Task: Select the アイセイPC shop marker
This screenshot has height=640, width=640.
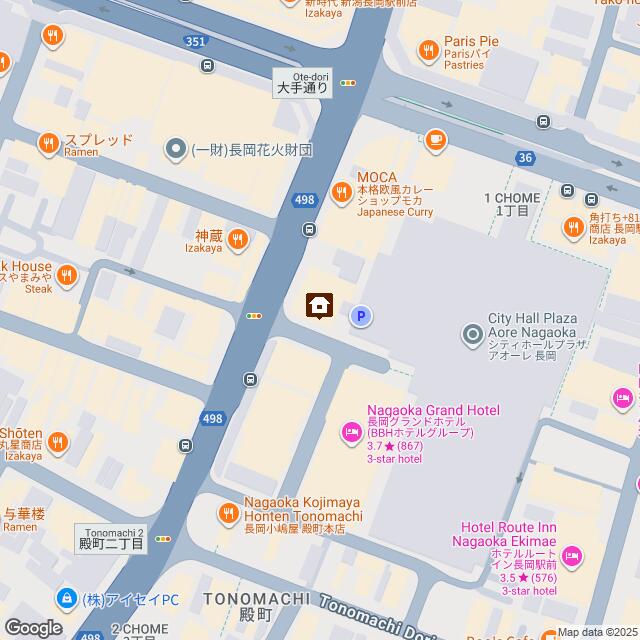Action: [x=67, y=599]
